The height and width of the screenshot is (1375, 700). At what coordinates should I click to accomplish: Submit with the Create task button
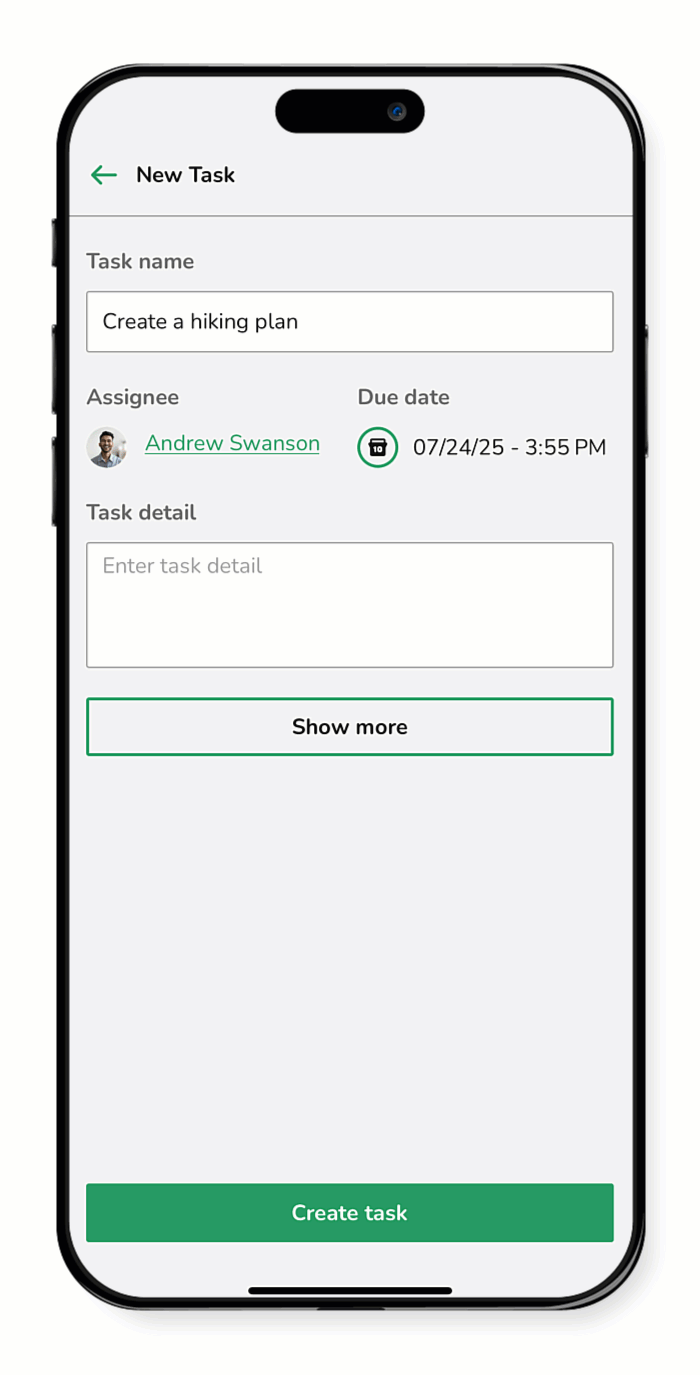click(x=349, y=1213)
